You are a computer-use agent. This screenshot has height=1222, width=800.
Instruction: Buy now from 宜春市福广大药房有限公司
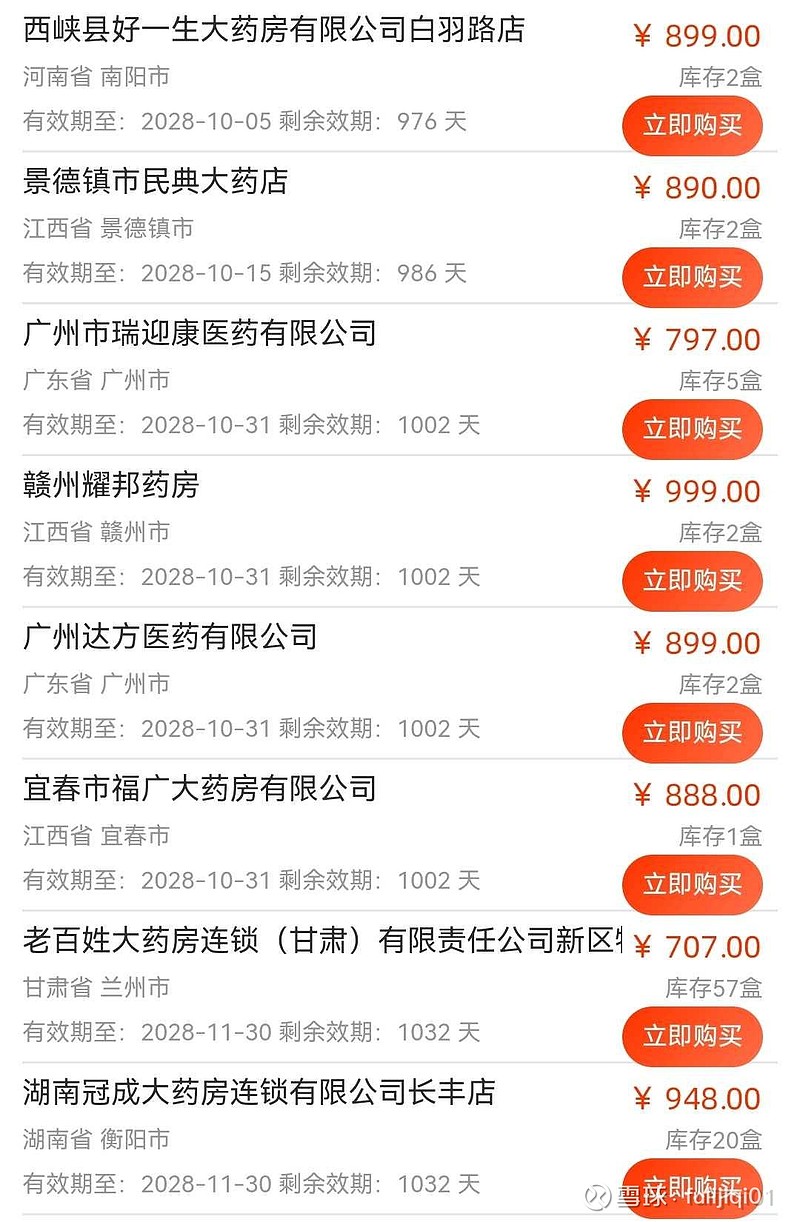coord(692,884)
